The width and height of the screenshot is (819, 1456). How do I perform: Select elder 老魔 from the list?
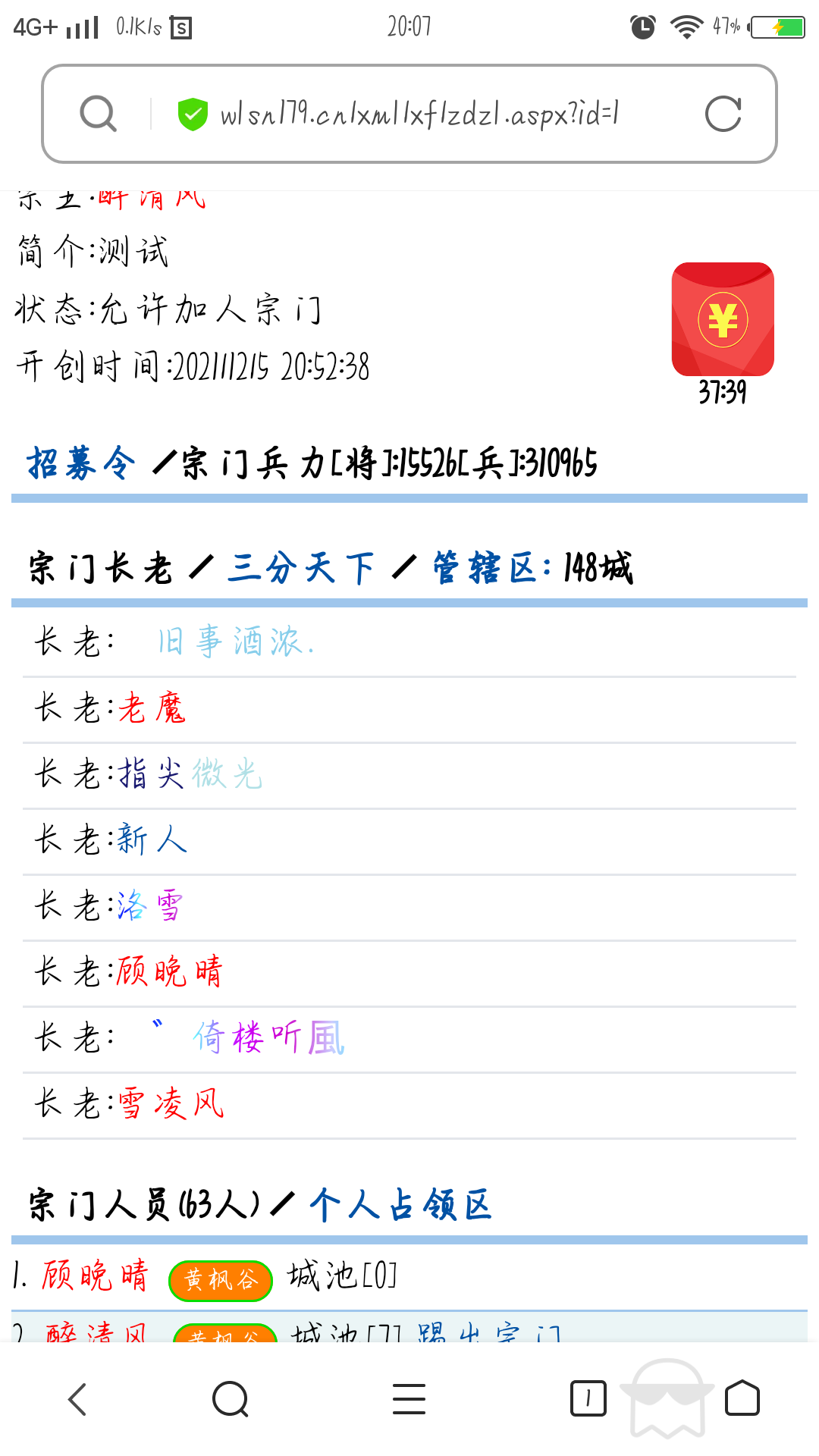pos(152,708)
